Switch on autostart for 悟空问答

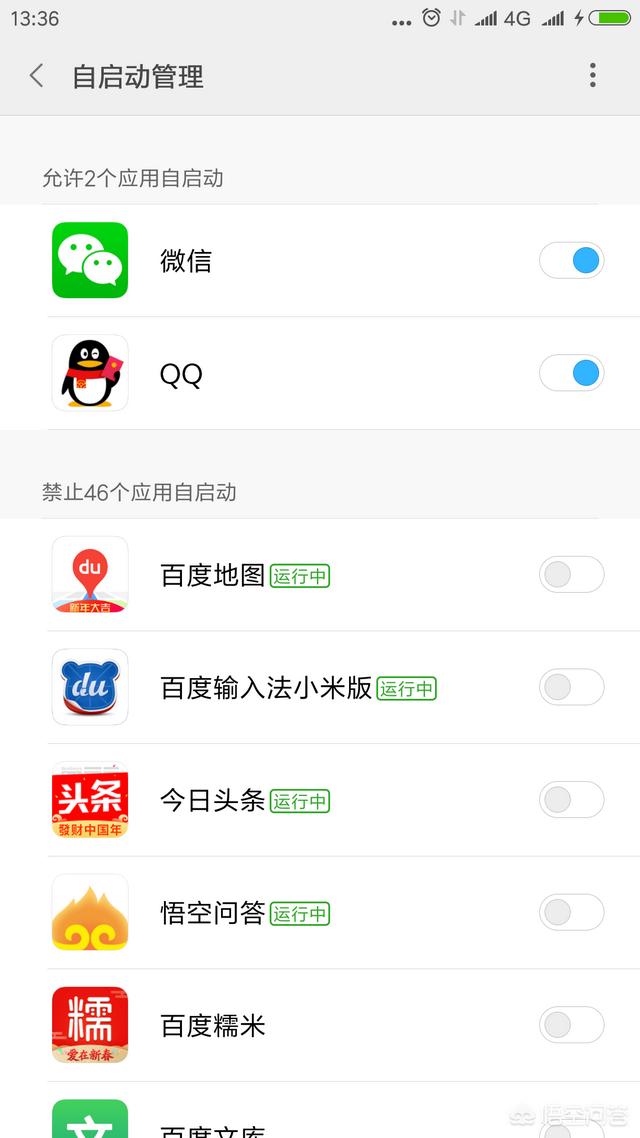click(571, 912)
